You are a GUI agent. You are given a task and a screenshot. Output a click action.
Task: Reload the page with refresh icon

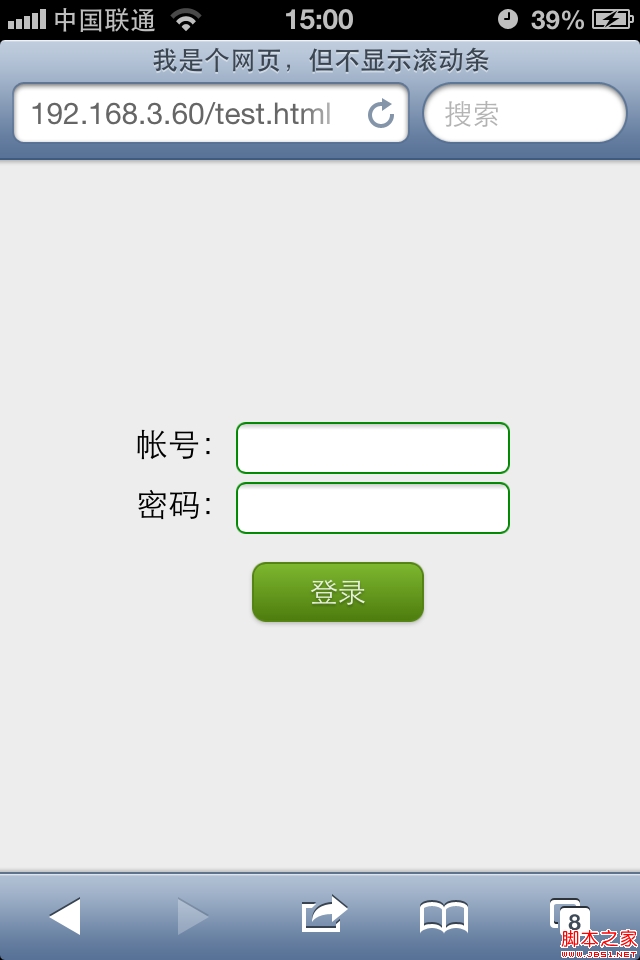381,114
